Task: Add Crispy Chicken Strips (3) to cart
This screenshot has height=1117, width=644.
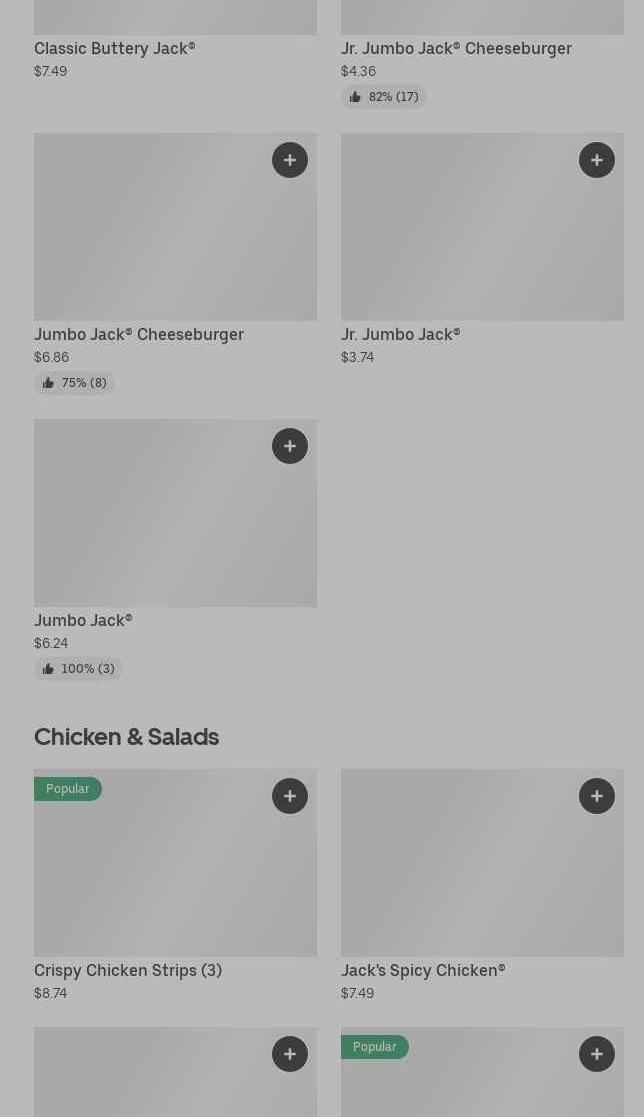Action: point(290,796)
